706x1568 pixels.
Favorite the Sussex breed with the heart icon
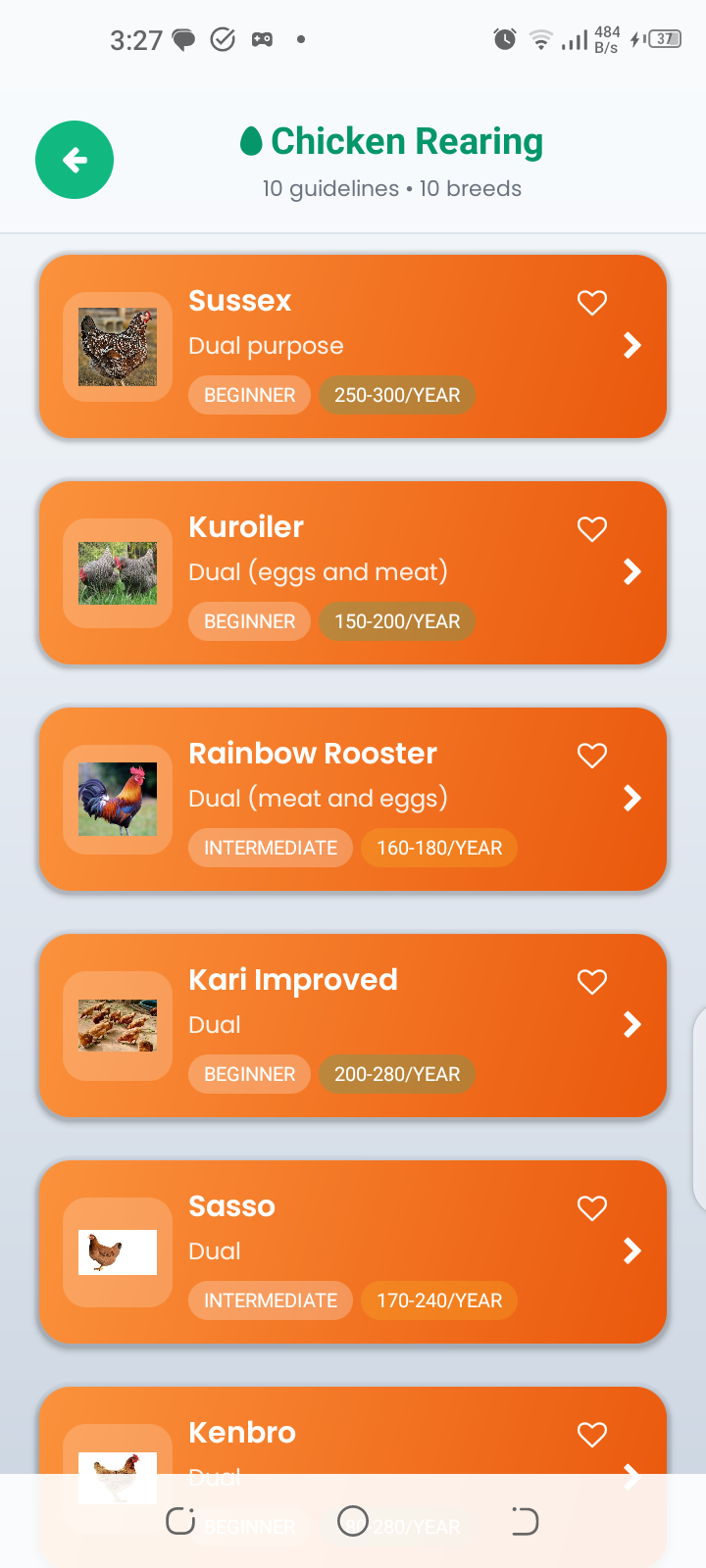(591, 303)
